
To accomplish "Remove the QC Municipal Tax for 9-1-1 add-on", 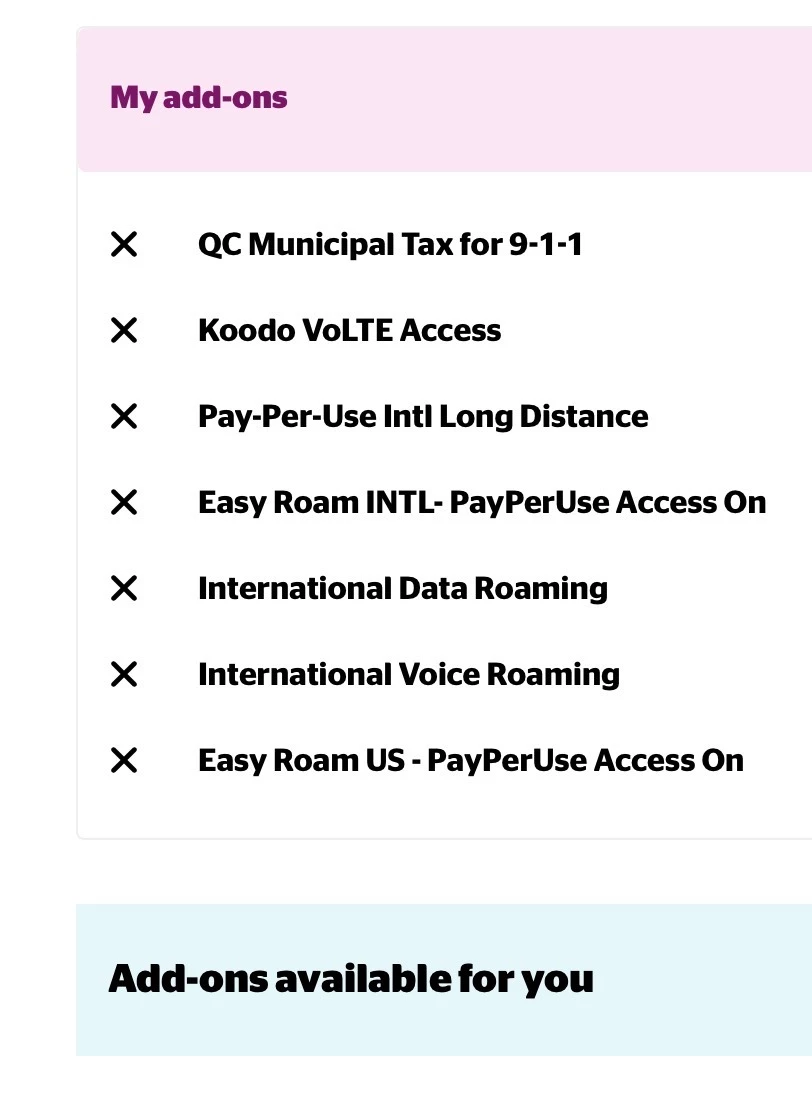I will tap(124, 244).
